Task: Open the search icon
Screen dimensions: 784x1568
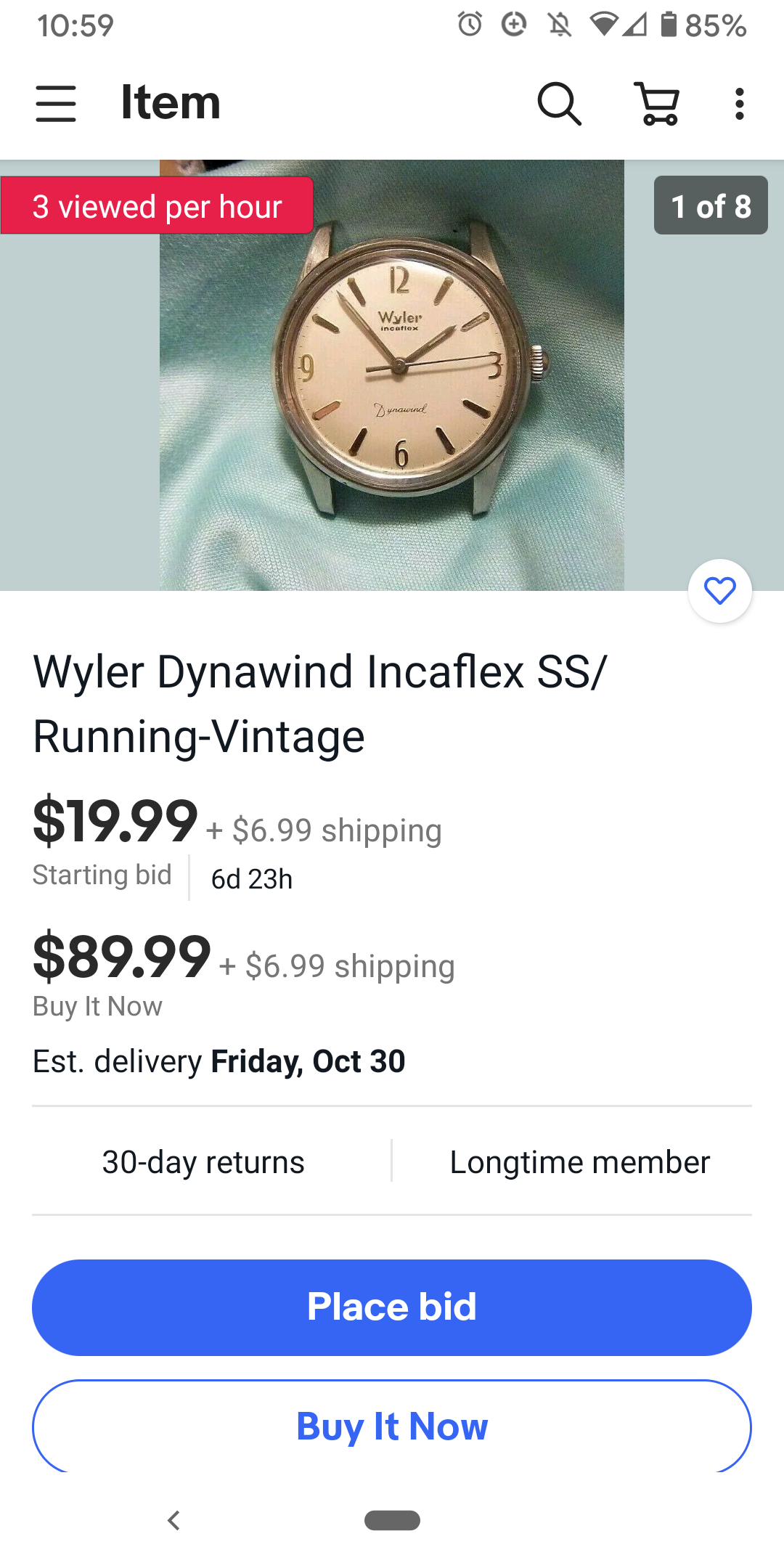Action: pyautogui.click(x=559, y=104)
